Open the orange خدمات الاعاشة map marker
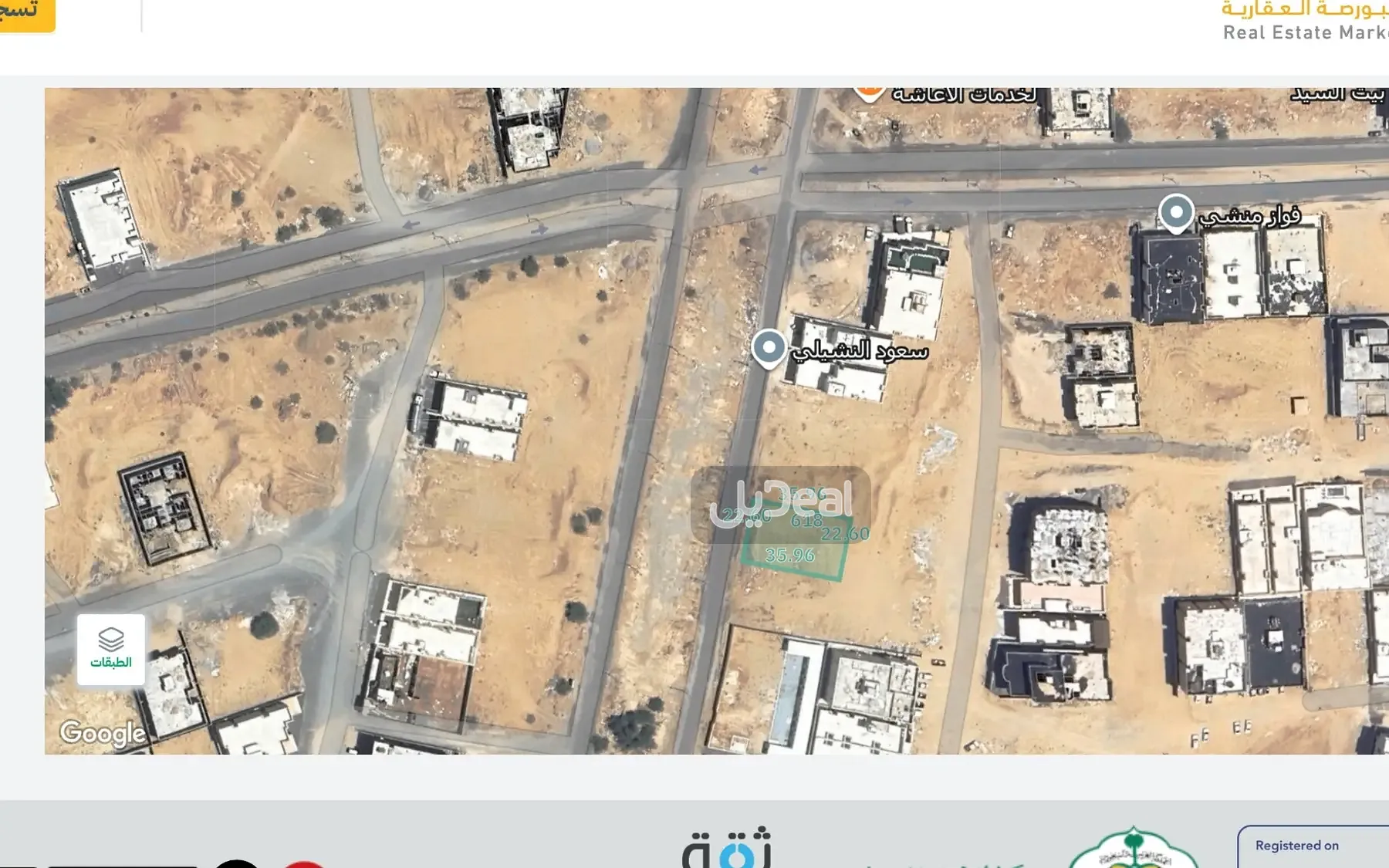This screenshot has width=1389, height=868. 869,93
